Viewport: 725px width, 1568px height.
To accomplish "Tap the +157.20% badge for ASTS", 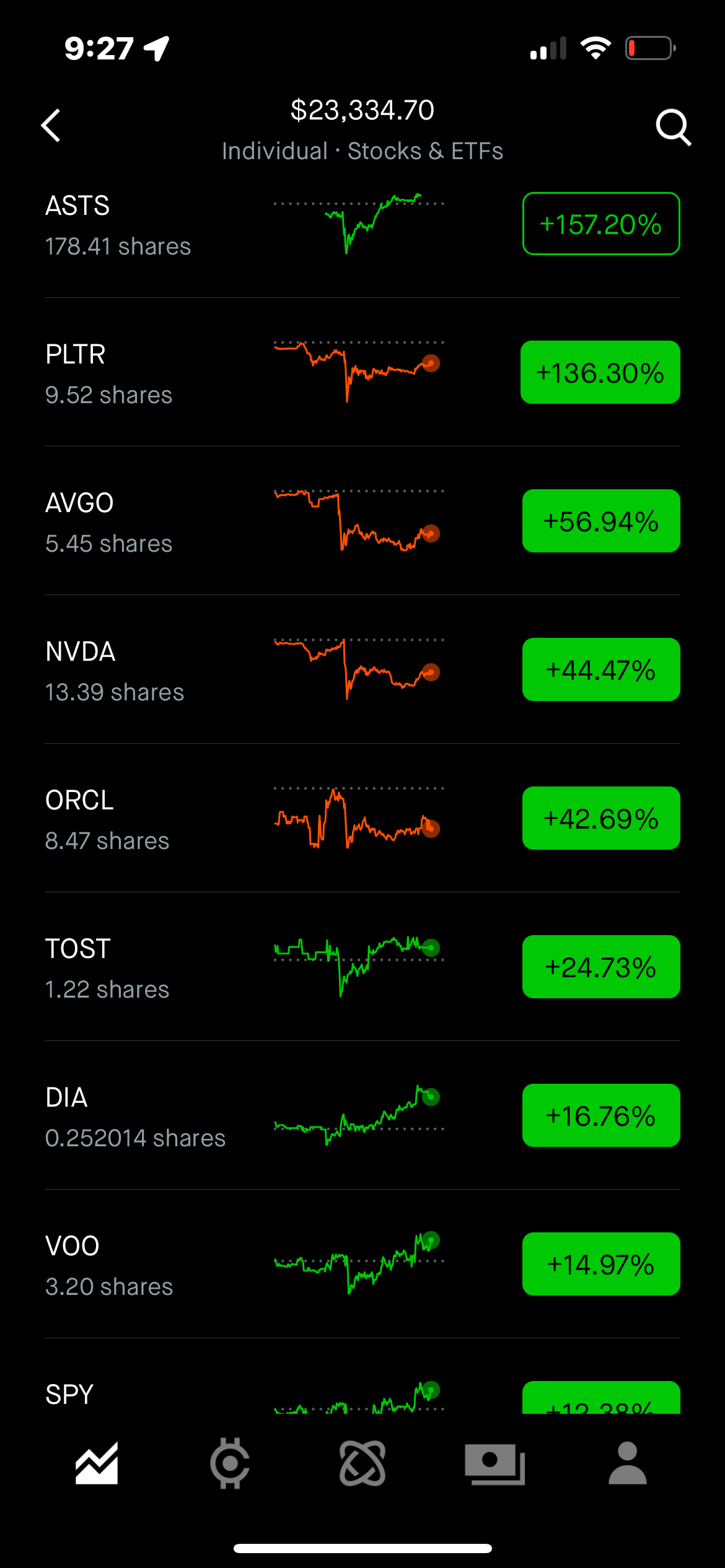I will 601,224.
